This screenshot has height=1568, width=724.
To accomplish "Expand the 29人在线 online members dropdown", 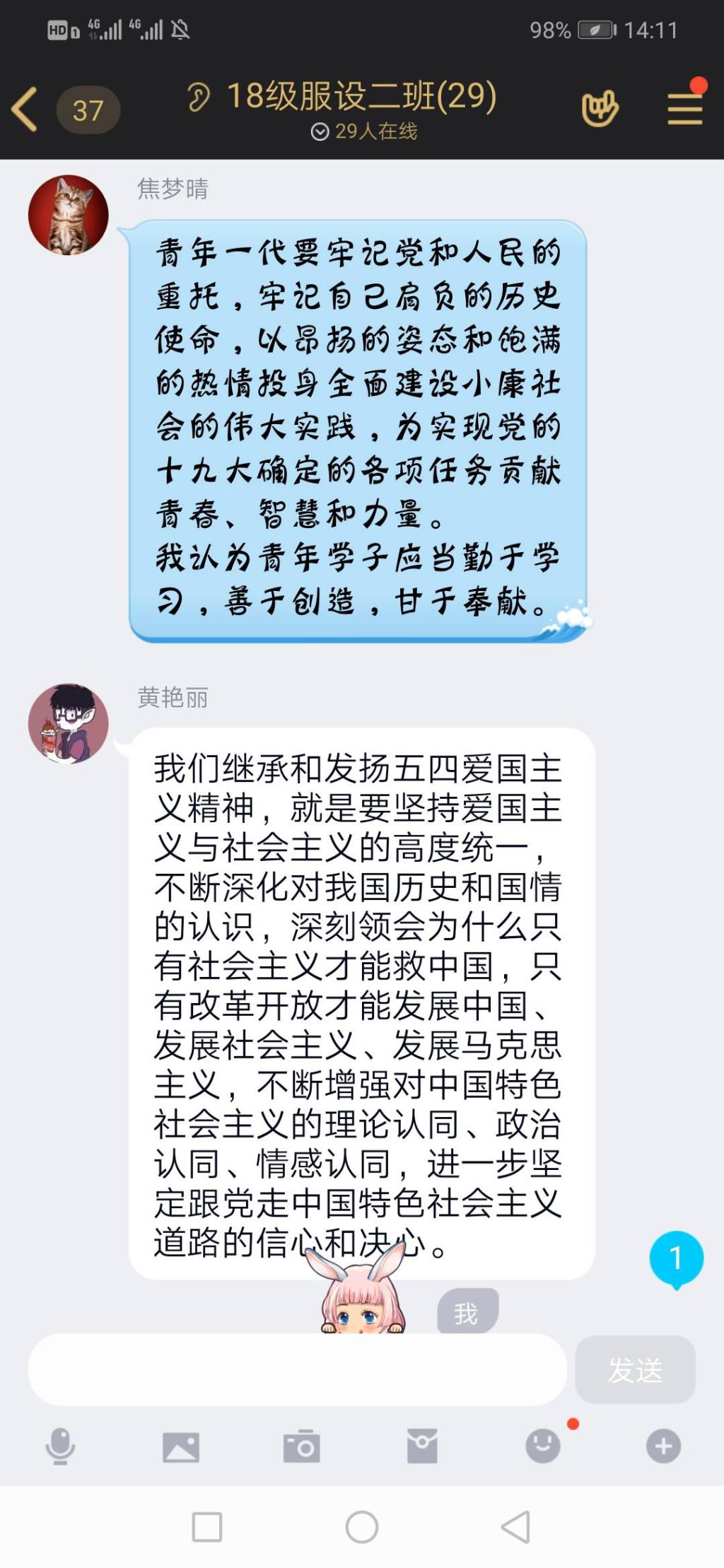I will [365, 131].
